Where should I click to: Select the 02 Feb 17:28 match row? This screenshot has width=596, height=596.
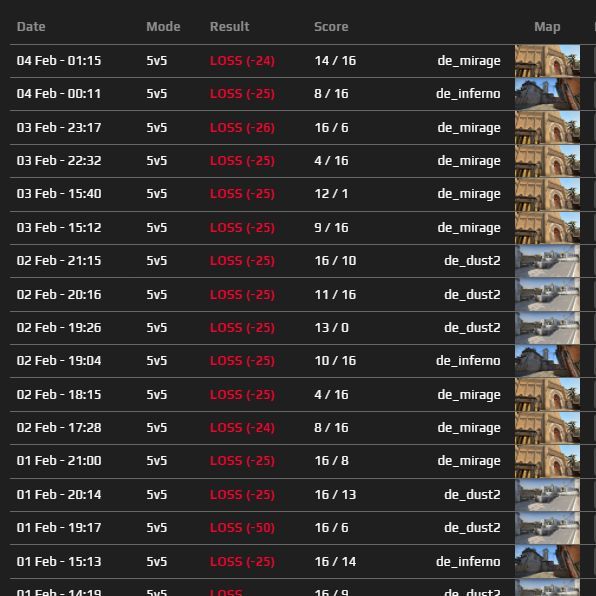[x=303, y=428]
